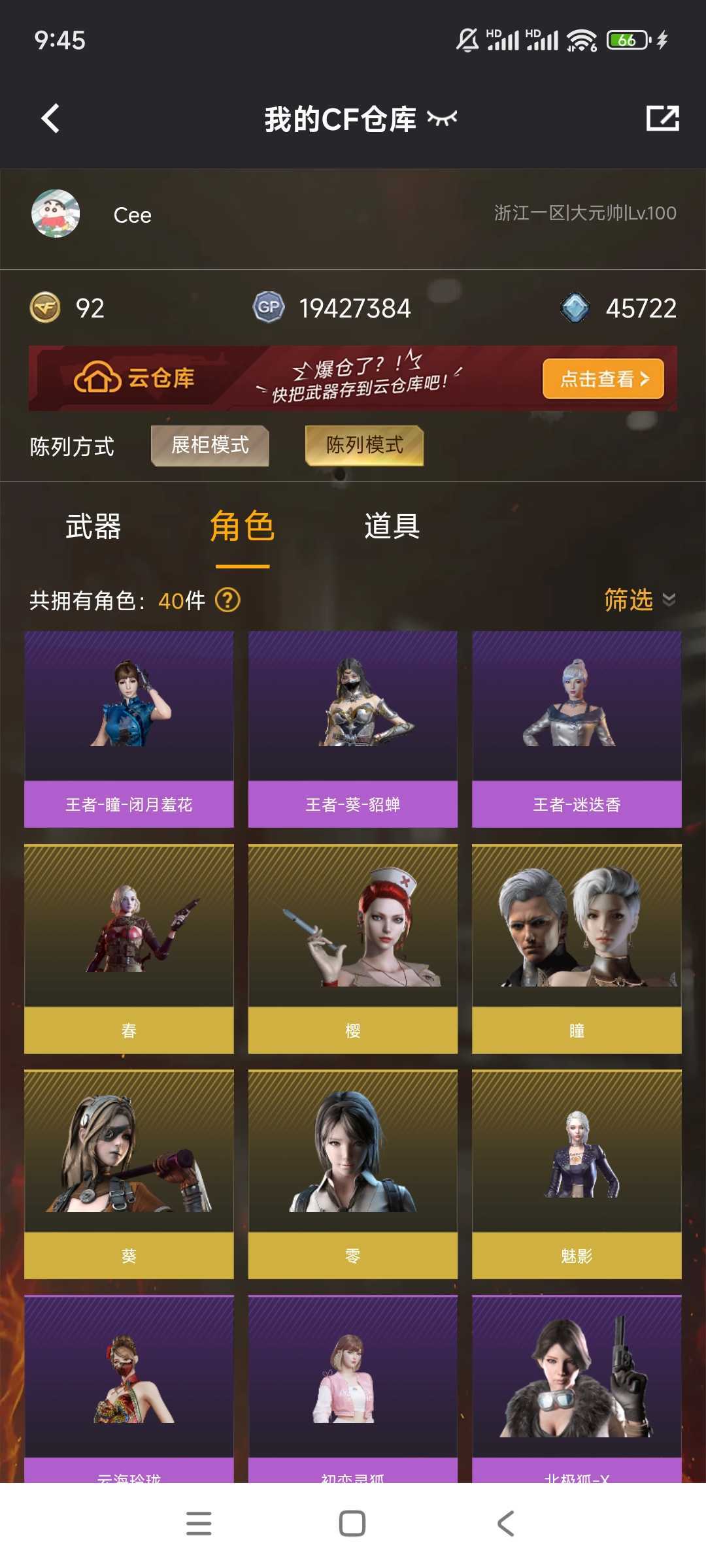The width and height of the screenshot is (706, 1568).
Task: Open character 王者-瞳-闭月羞花
Action: tap(129, 728)
